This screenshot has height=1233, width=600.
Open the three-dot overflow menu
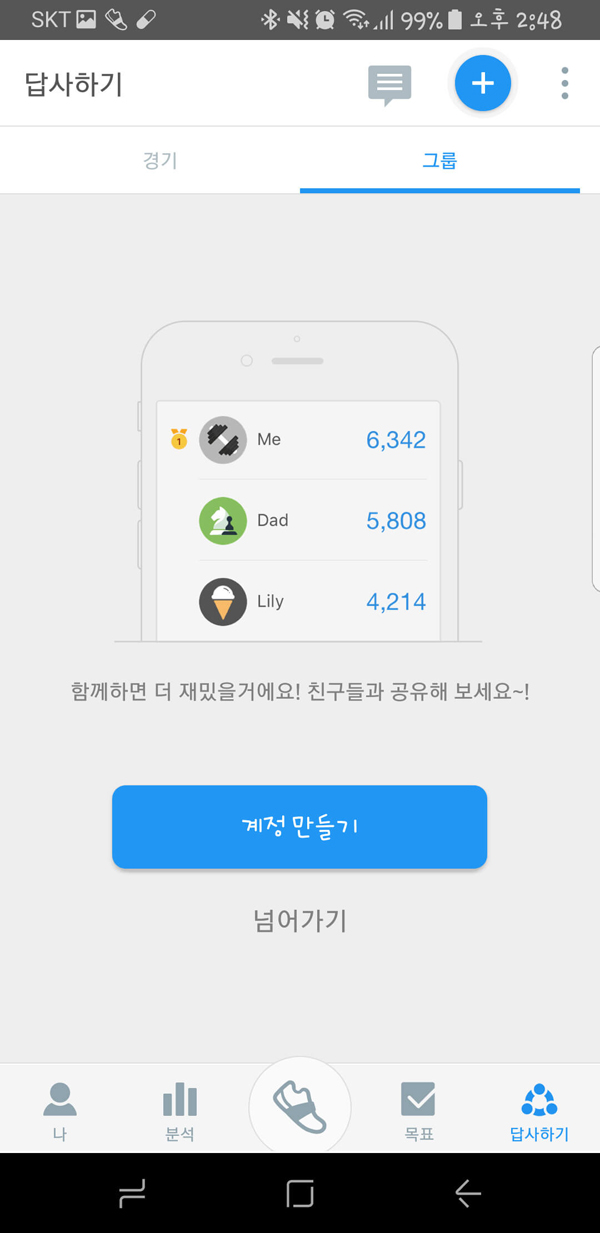click(x=565, y=84)
